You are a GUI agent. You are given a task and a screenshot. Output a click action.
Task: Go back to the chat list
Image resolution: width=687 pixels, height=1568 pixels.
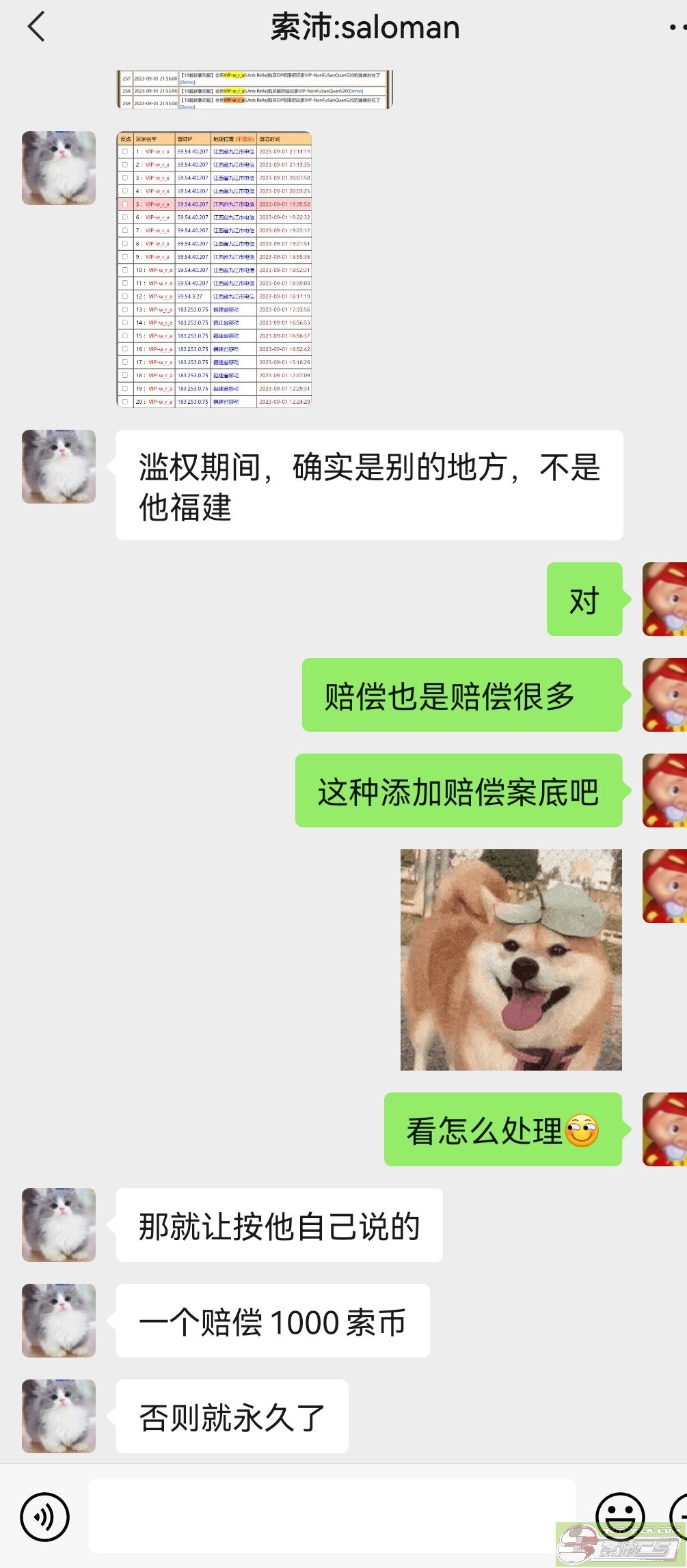[36, 27]
